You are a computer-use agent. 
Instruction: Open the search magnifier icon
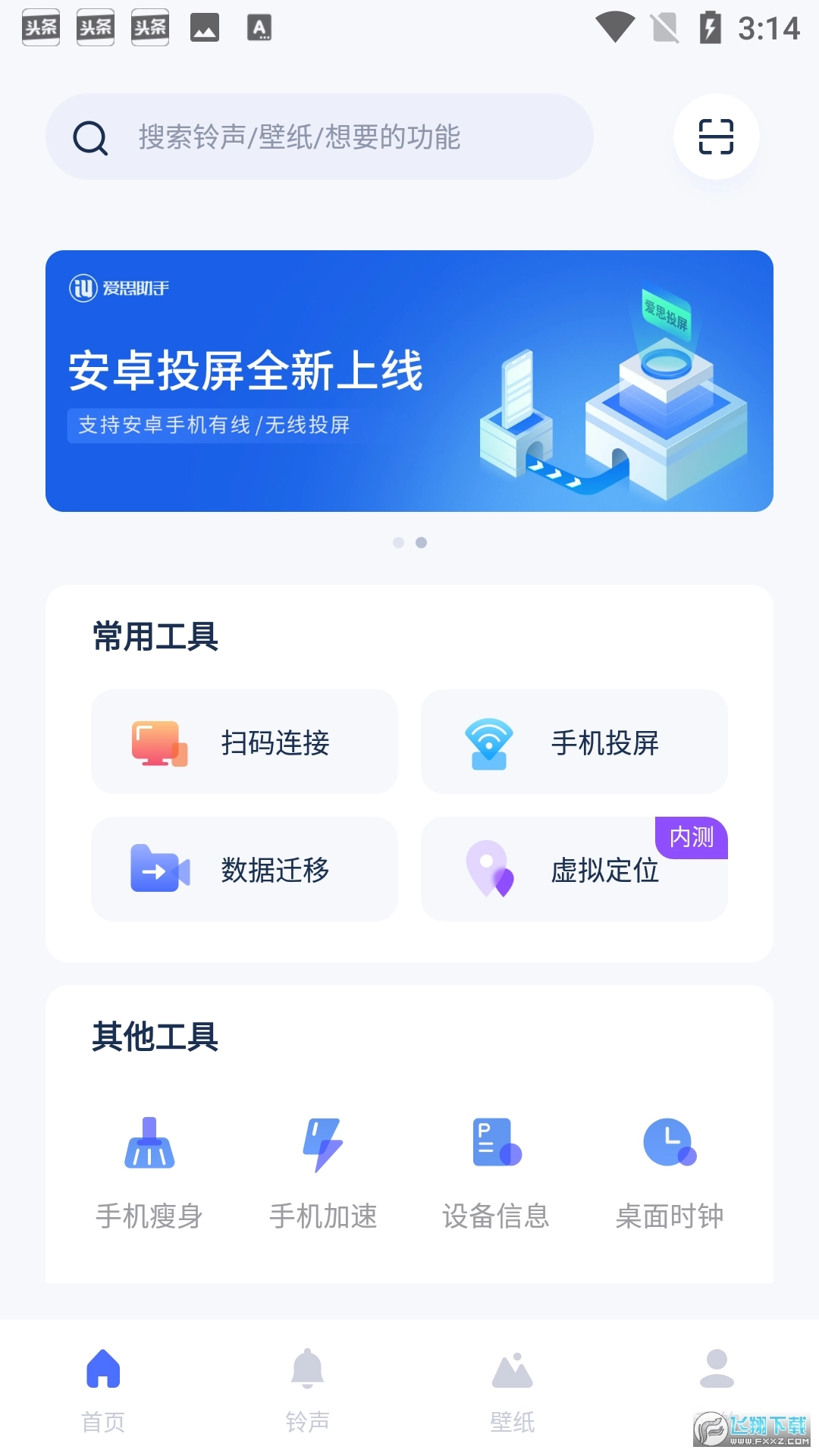pos(90,137)
